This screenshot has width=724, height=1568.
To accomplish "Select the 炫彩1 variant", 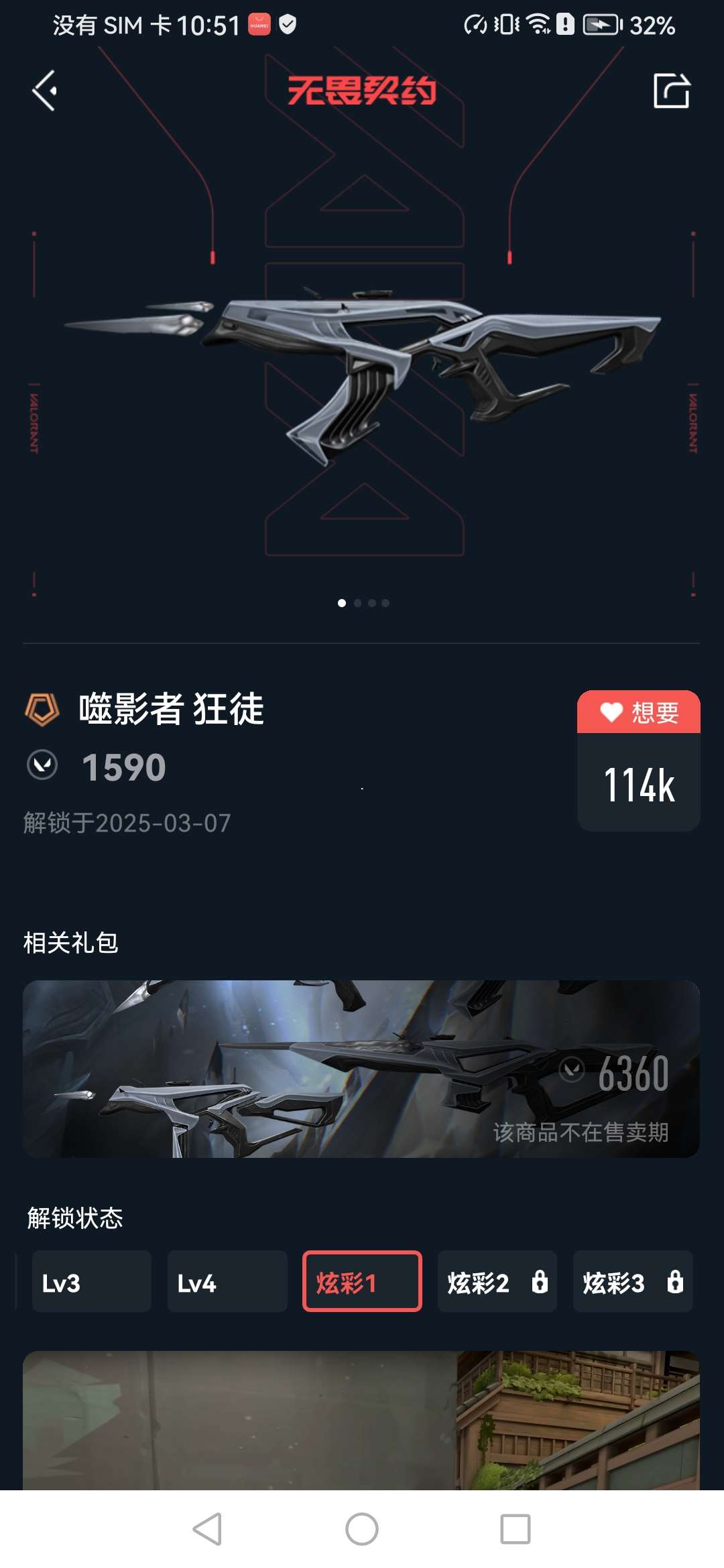I will (362, 1281).
